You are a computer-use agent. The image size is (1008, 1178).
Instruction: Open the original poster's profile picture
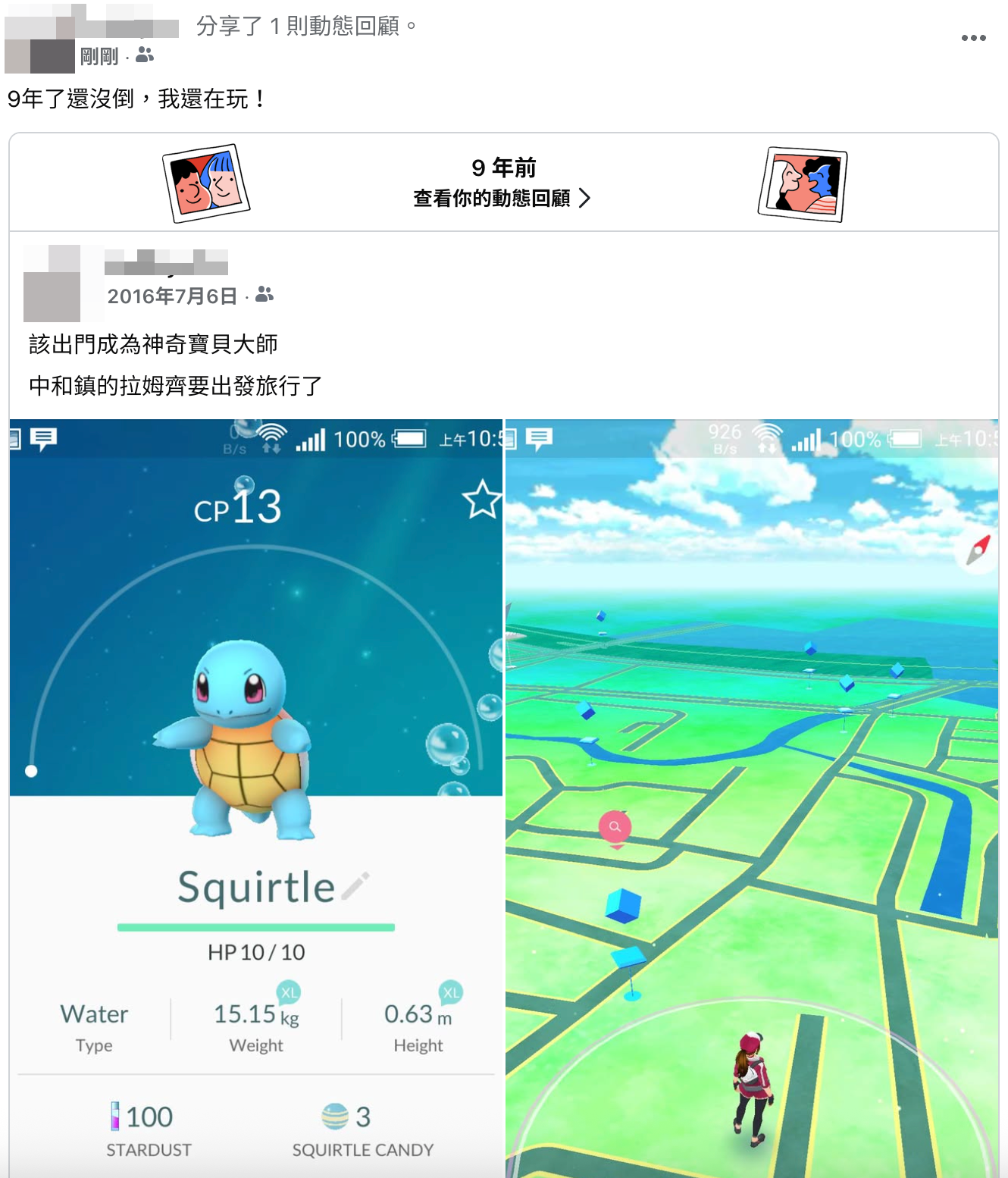[x=52, y=284]
